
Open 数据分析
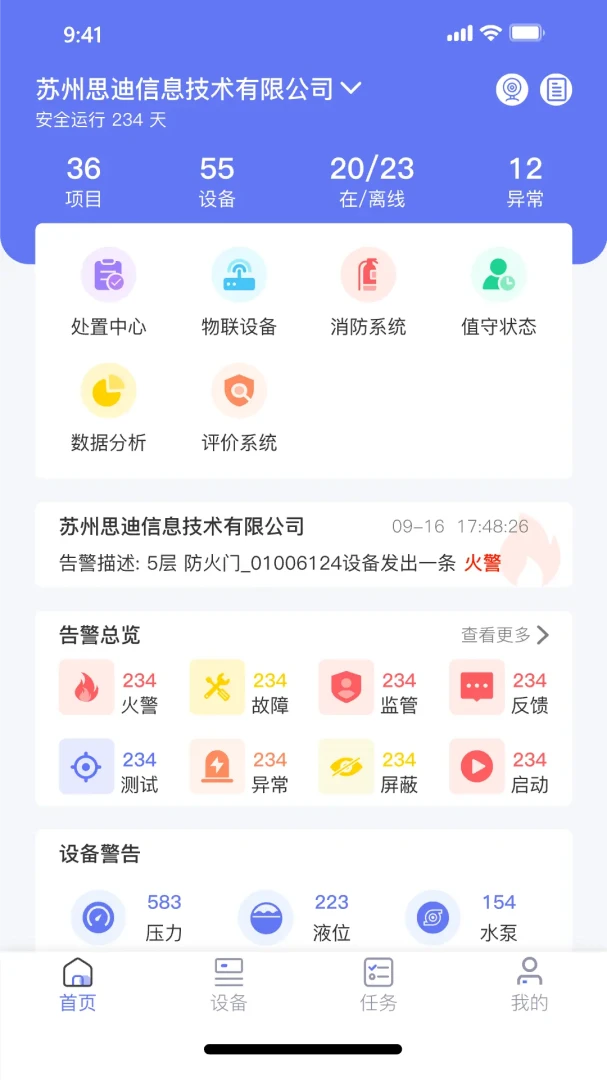pyautogui.click(x=109, y=408)
